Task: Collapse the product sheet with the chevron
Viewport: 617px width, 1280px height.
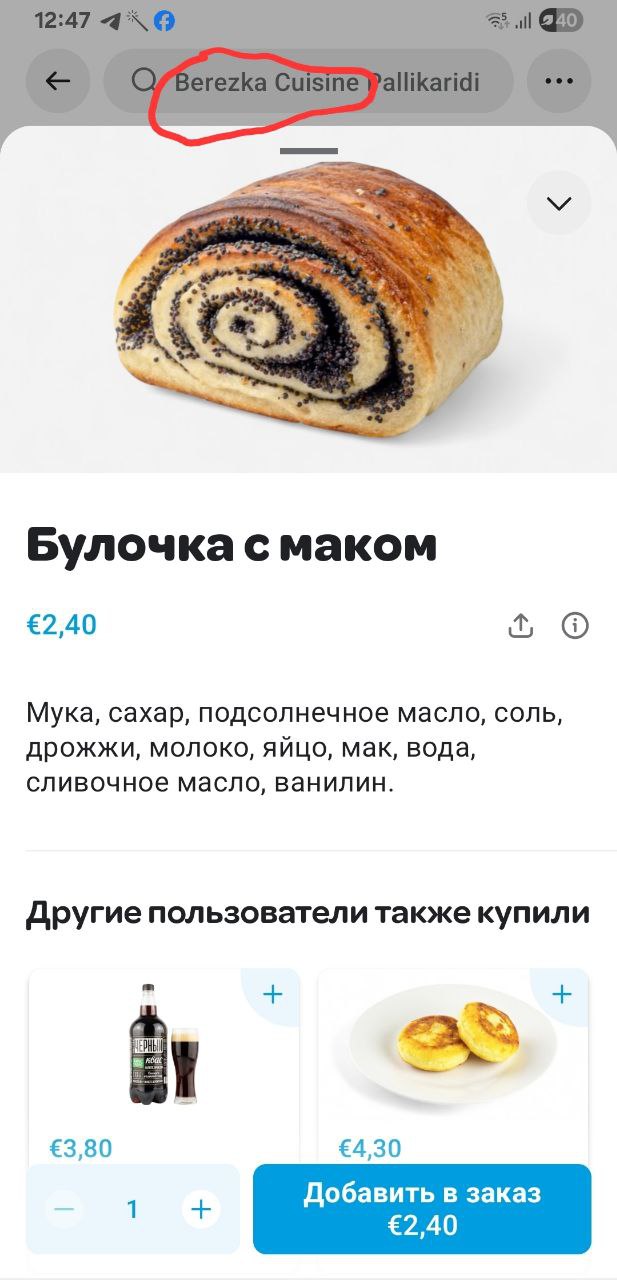Action: (x=558, y=203)
